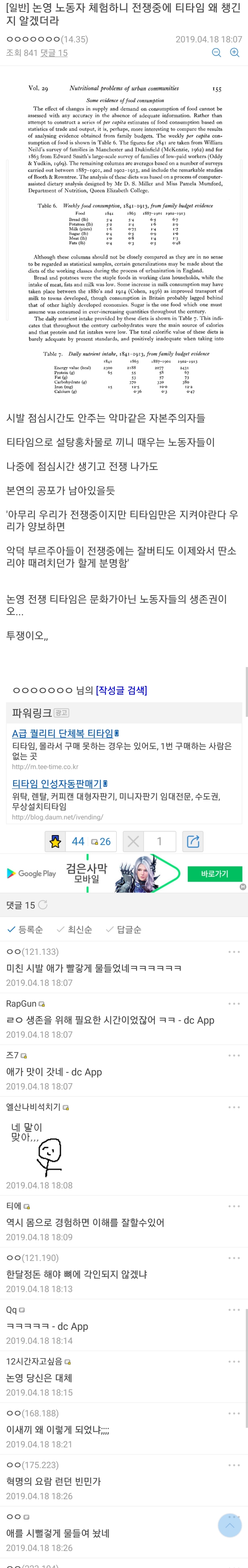Zoom out the post text
The image size is (248, 1568).
click(x=216, y=53)
